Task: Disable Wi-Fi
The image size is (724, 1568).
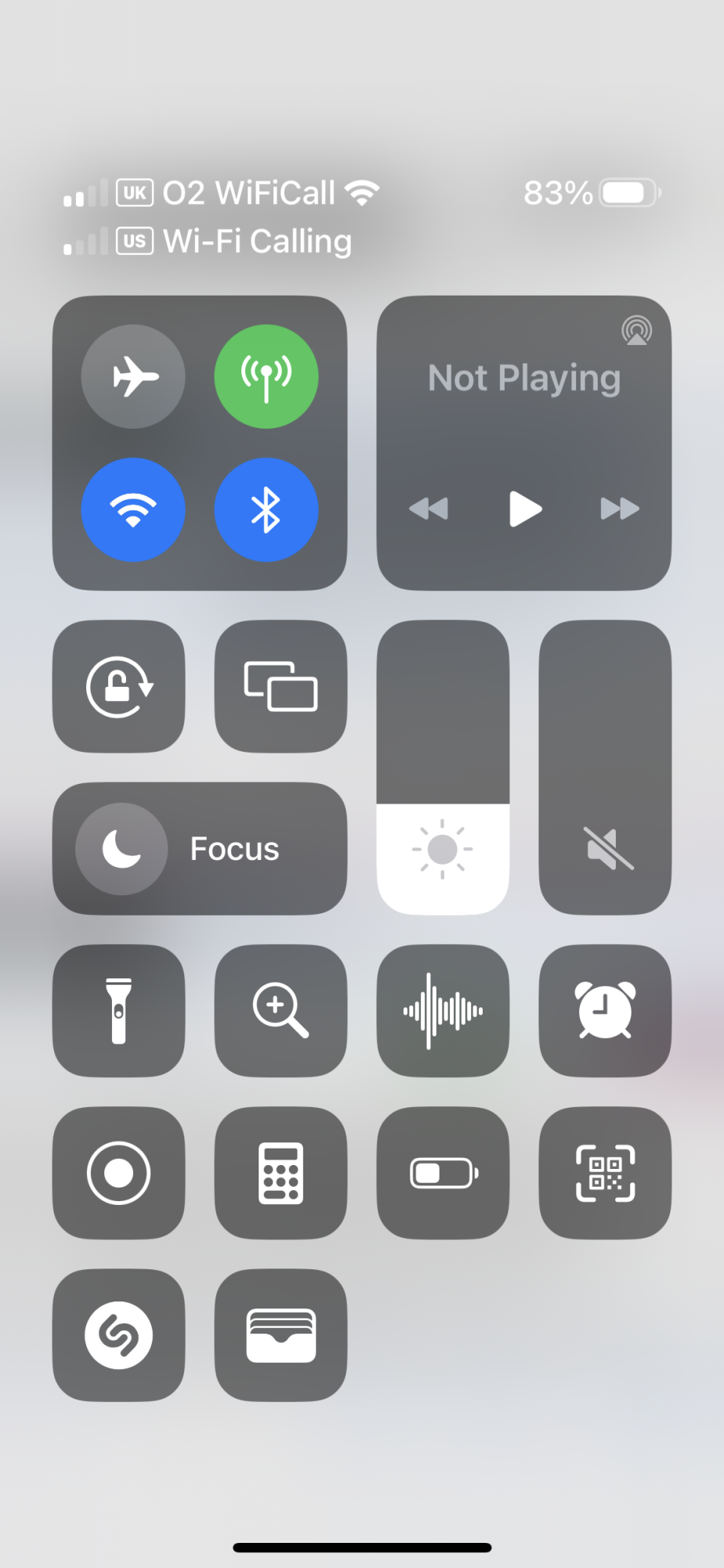Action: click(x=133, y=510)
